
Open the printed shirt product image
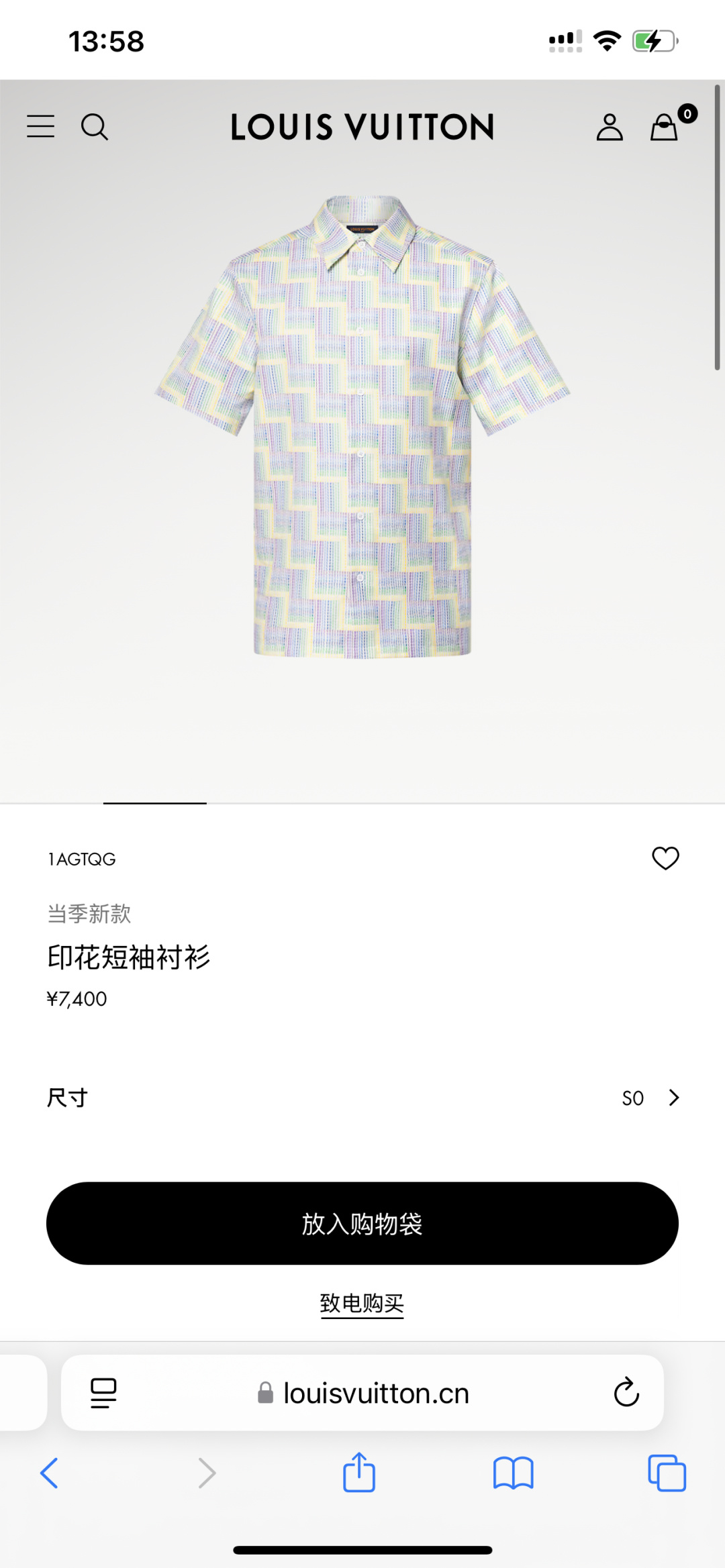pyautogui.click(x=362, y=427)
